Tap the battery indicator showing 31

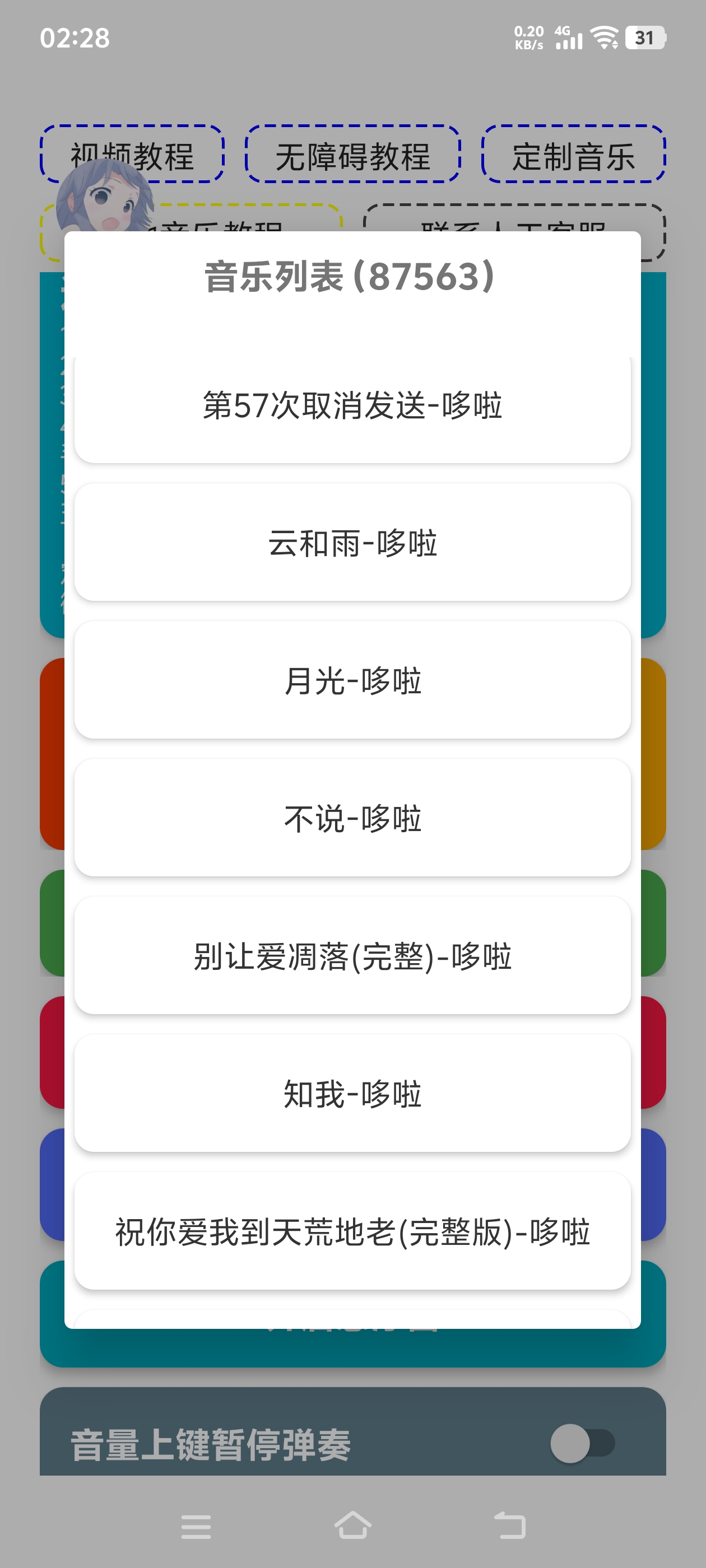click(645, 38)
